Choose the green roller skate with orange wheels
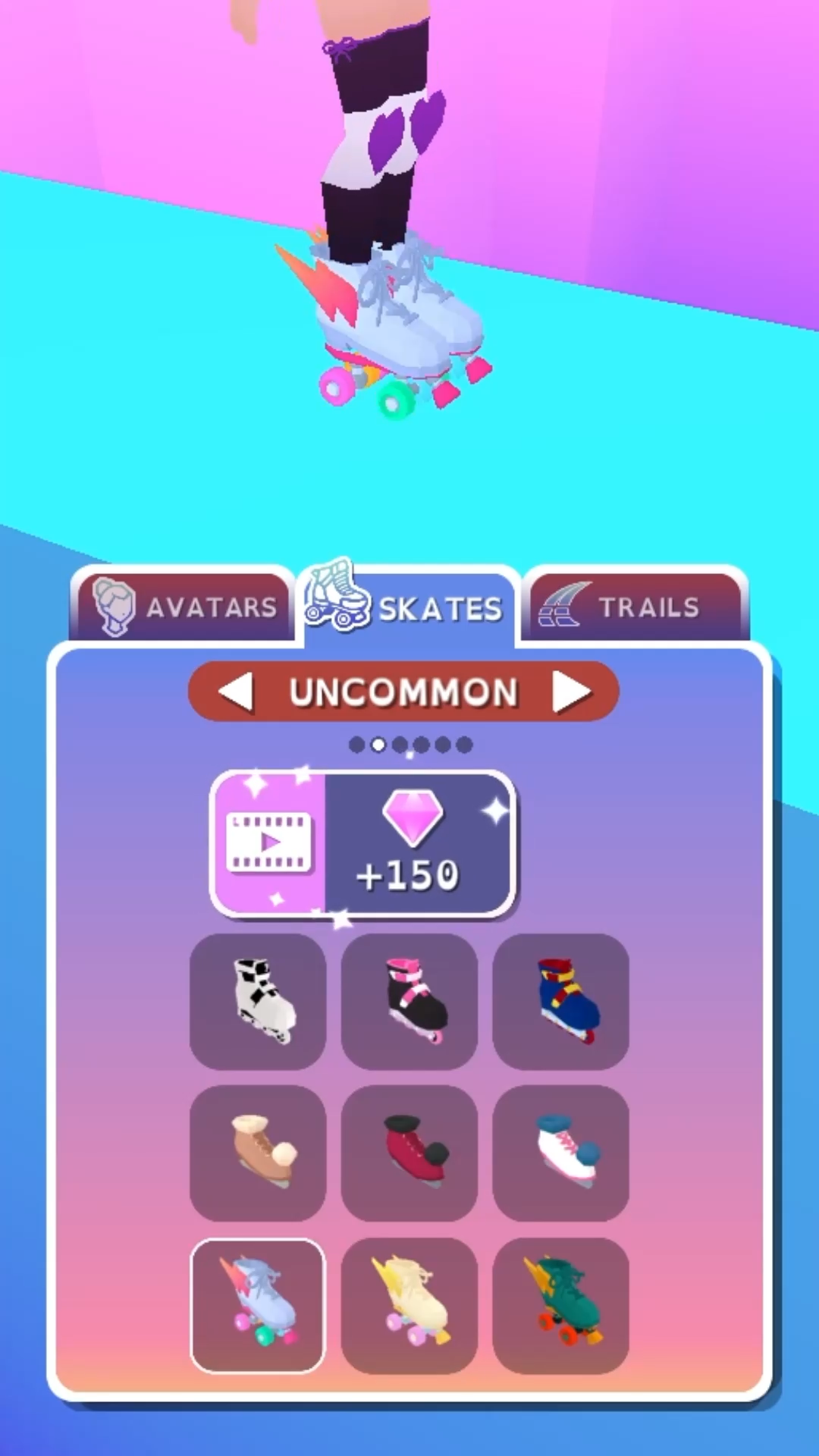 tap(561, 1306)
